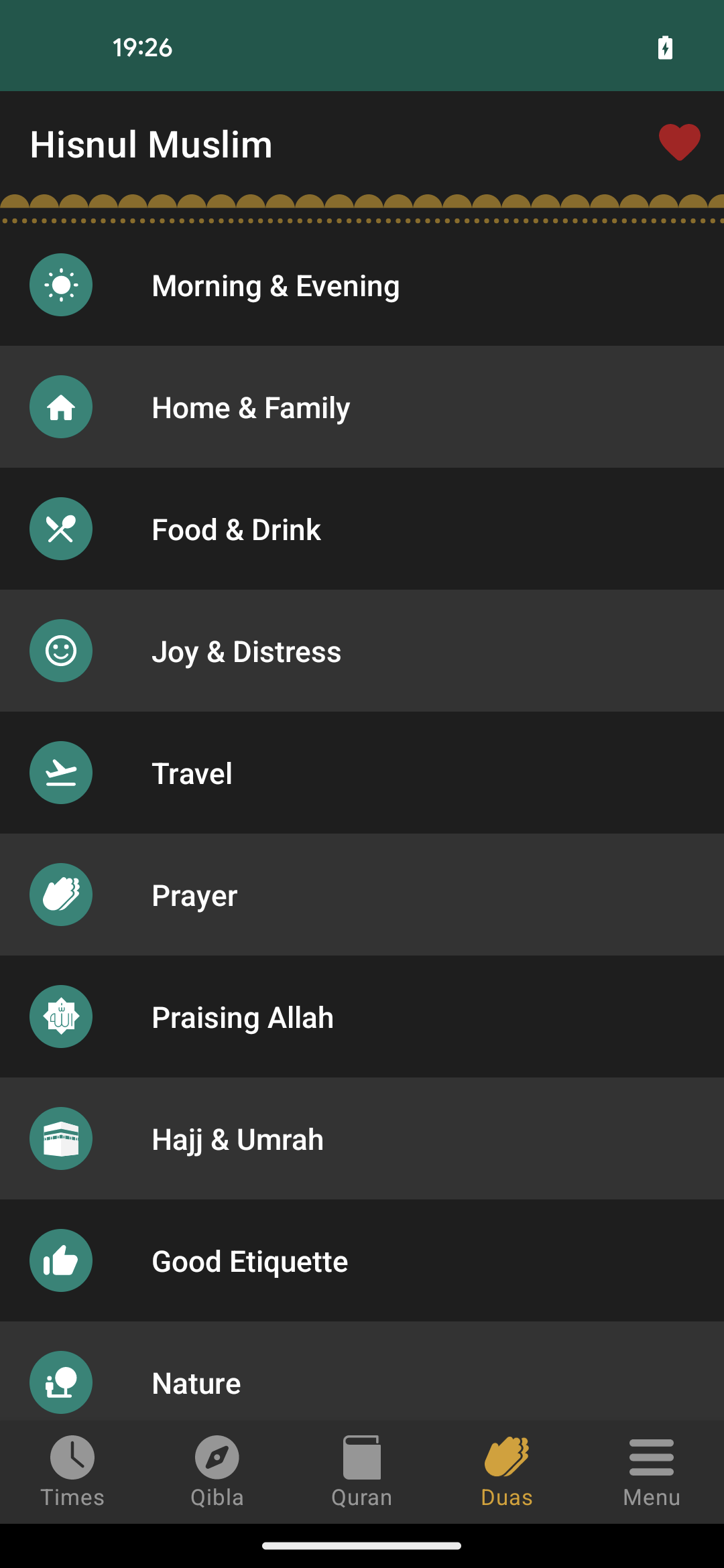The image size is (724, 1568).
Task: Select the Prayer duas category
Action: pyautogui.click(x=362, y=895)
